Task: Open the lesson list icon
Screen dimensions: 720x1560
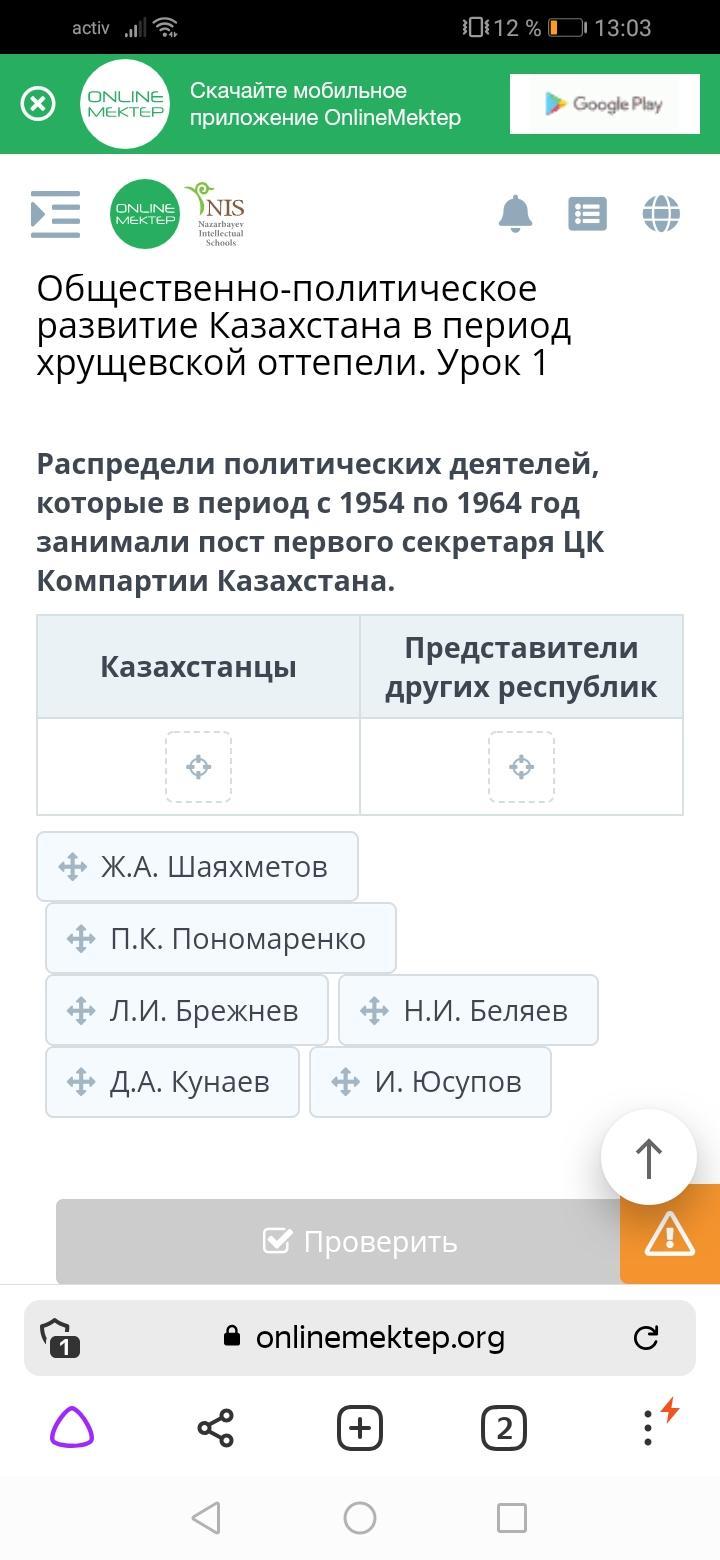Action: click(587, 213)
